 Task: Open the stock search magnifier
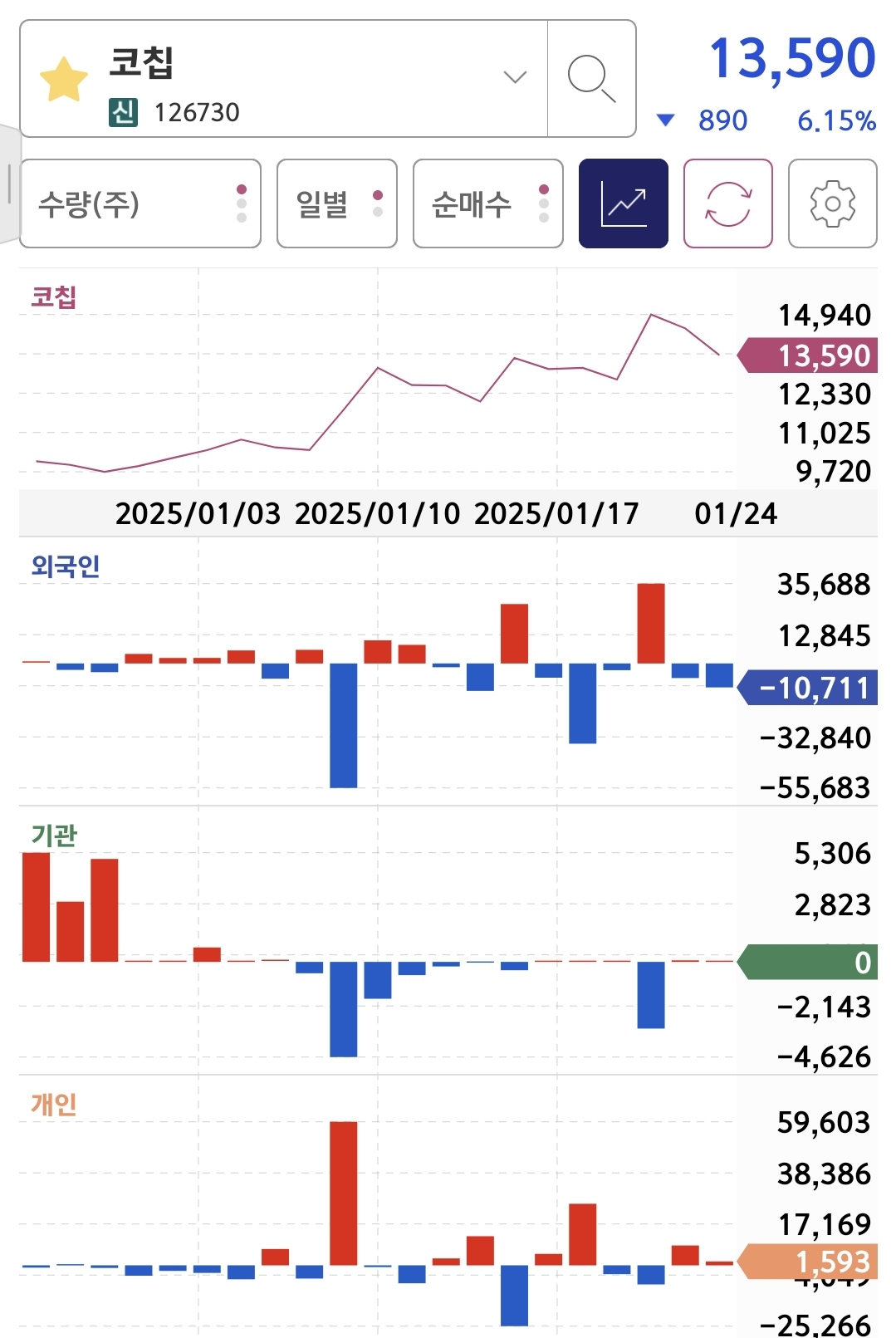click(x=591, y=79)
